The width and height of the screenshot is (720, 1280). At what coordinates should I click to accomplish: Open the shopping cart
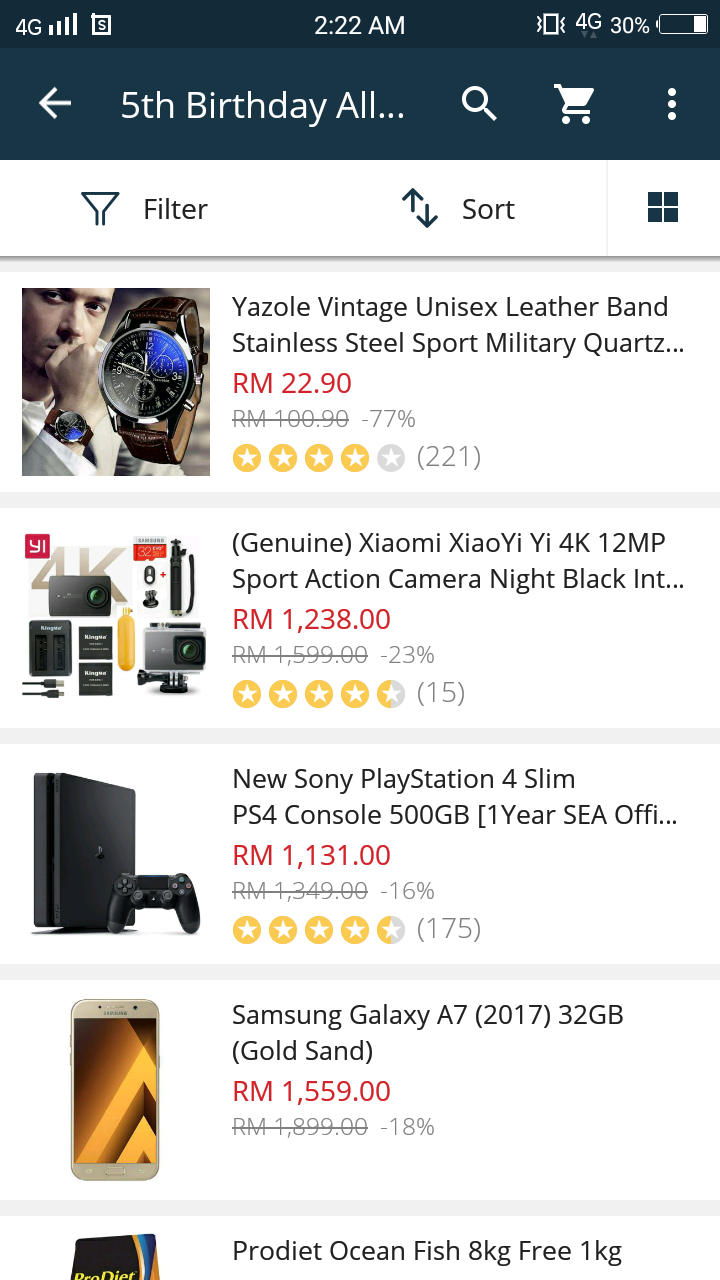575,104
